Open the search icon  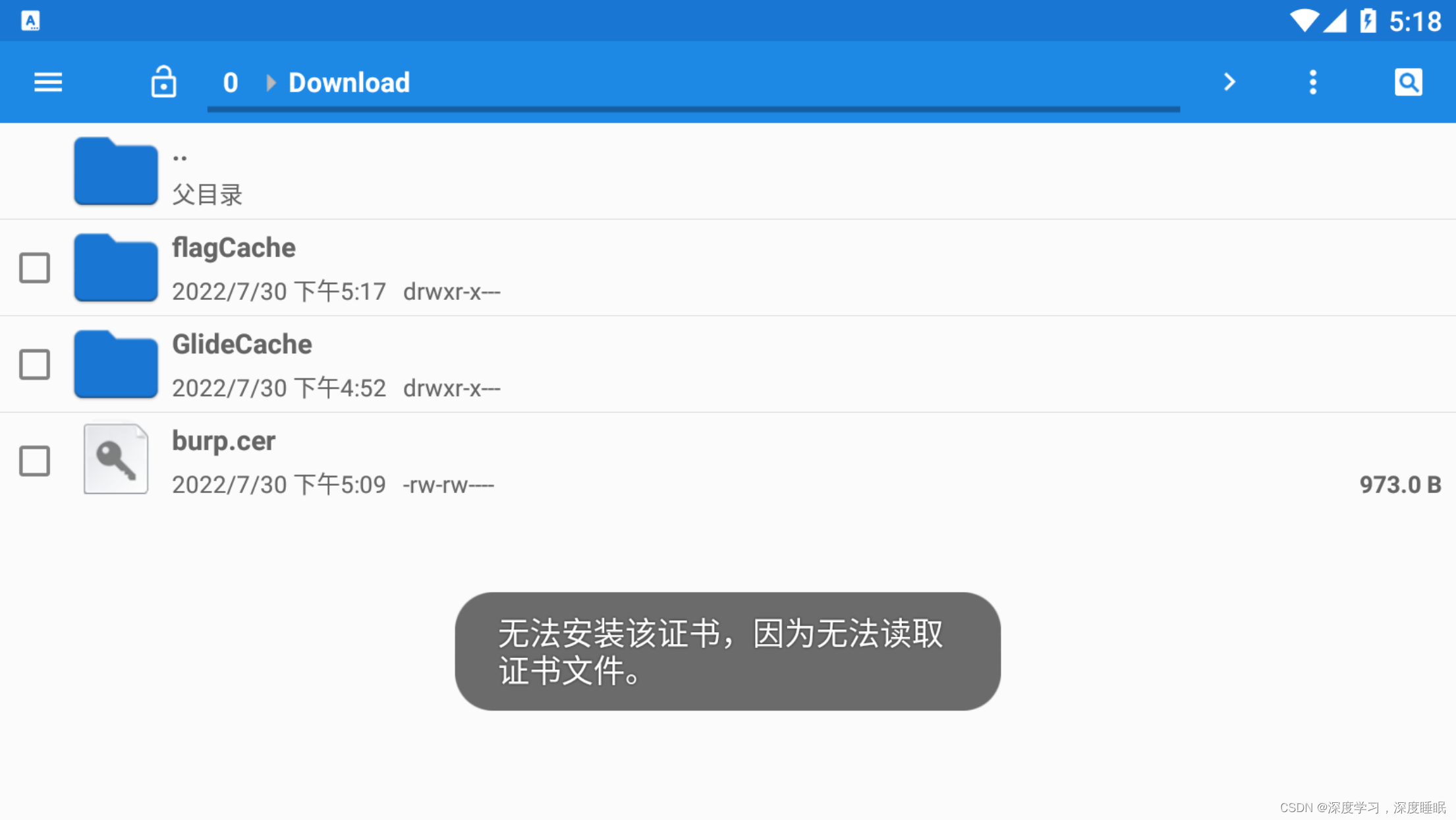[1408, 82]
